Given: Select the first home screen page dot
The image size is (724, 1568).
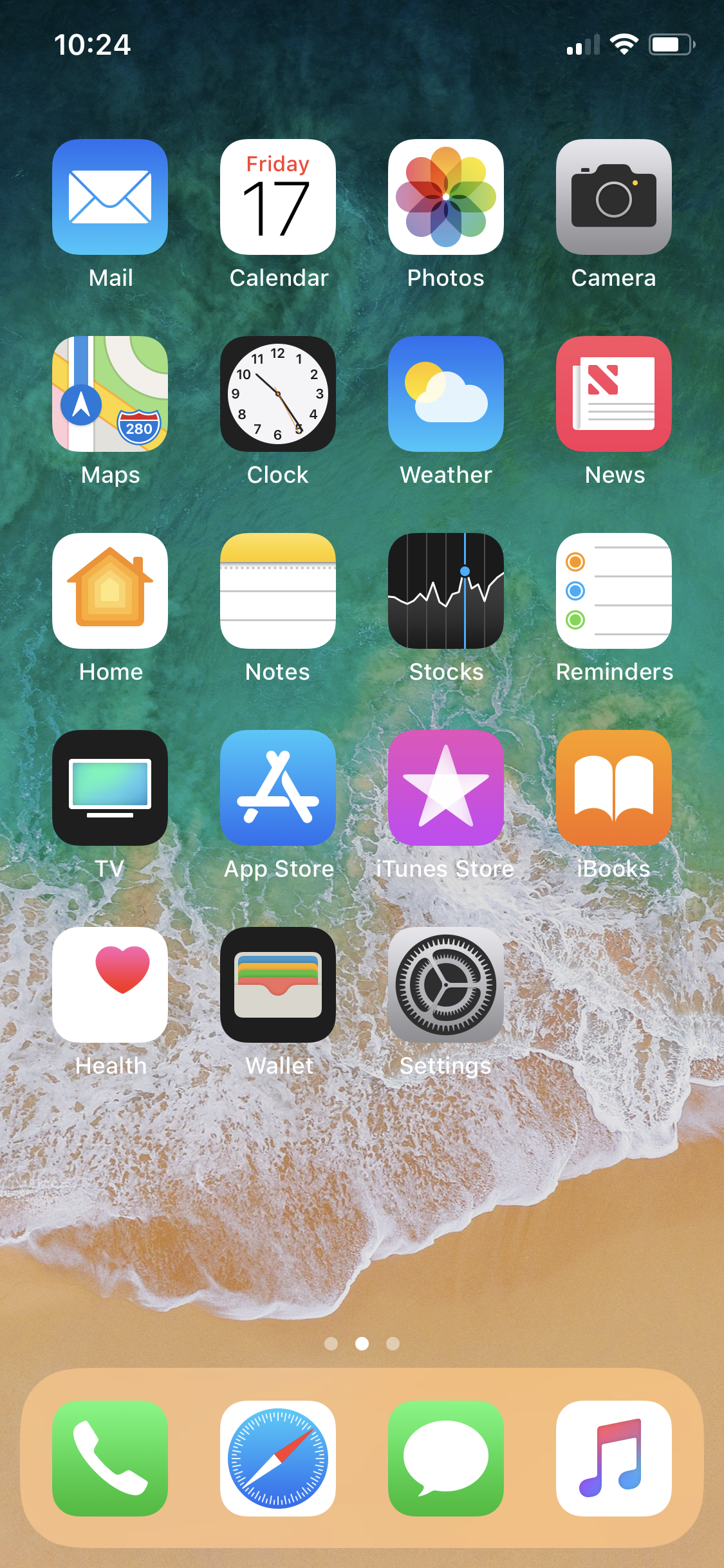Looking at the screenshot, I should click(x=331, y=1343).
